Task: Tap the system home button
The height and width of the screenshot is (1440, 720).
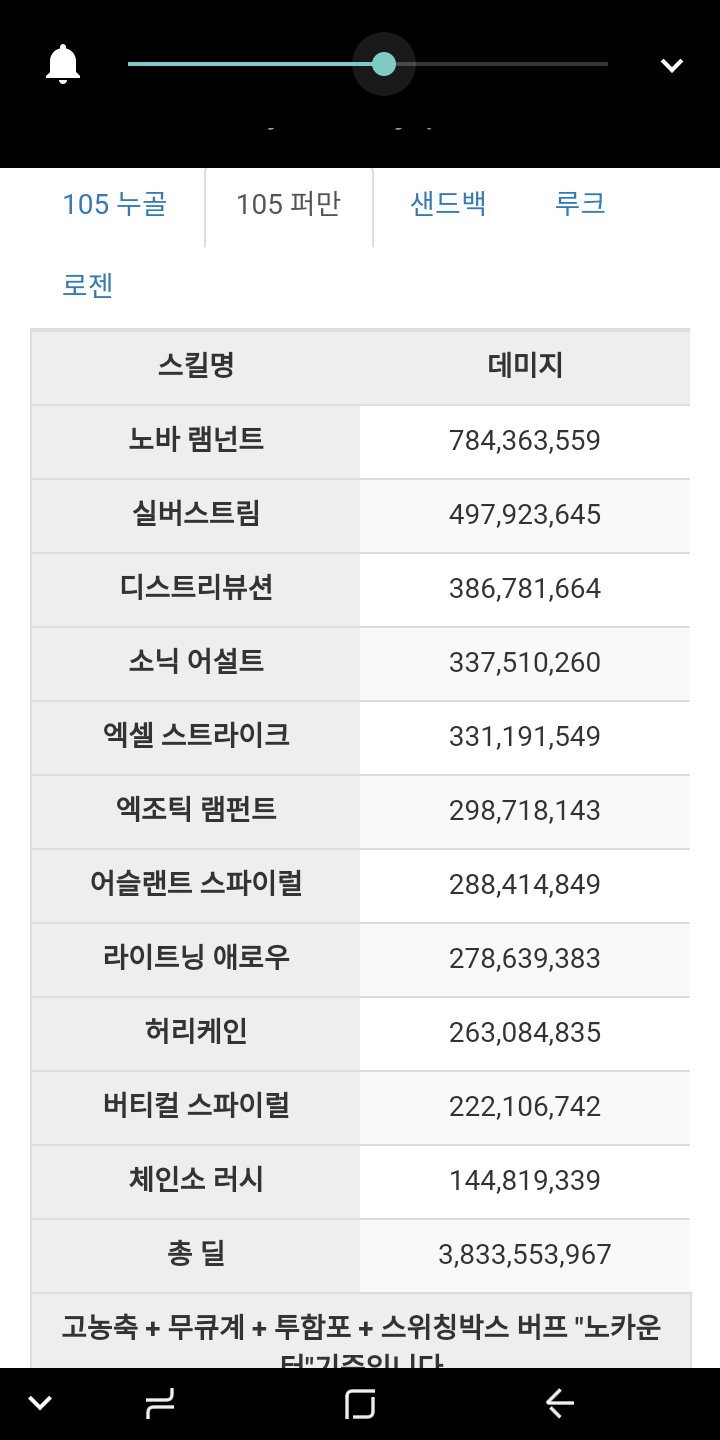Action: click(x=360, y=1404)
